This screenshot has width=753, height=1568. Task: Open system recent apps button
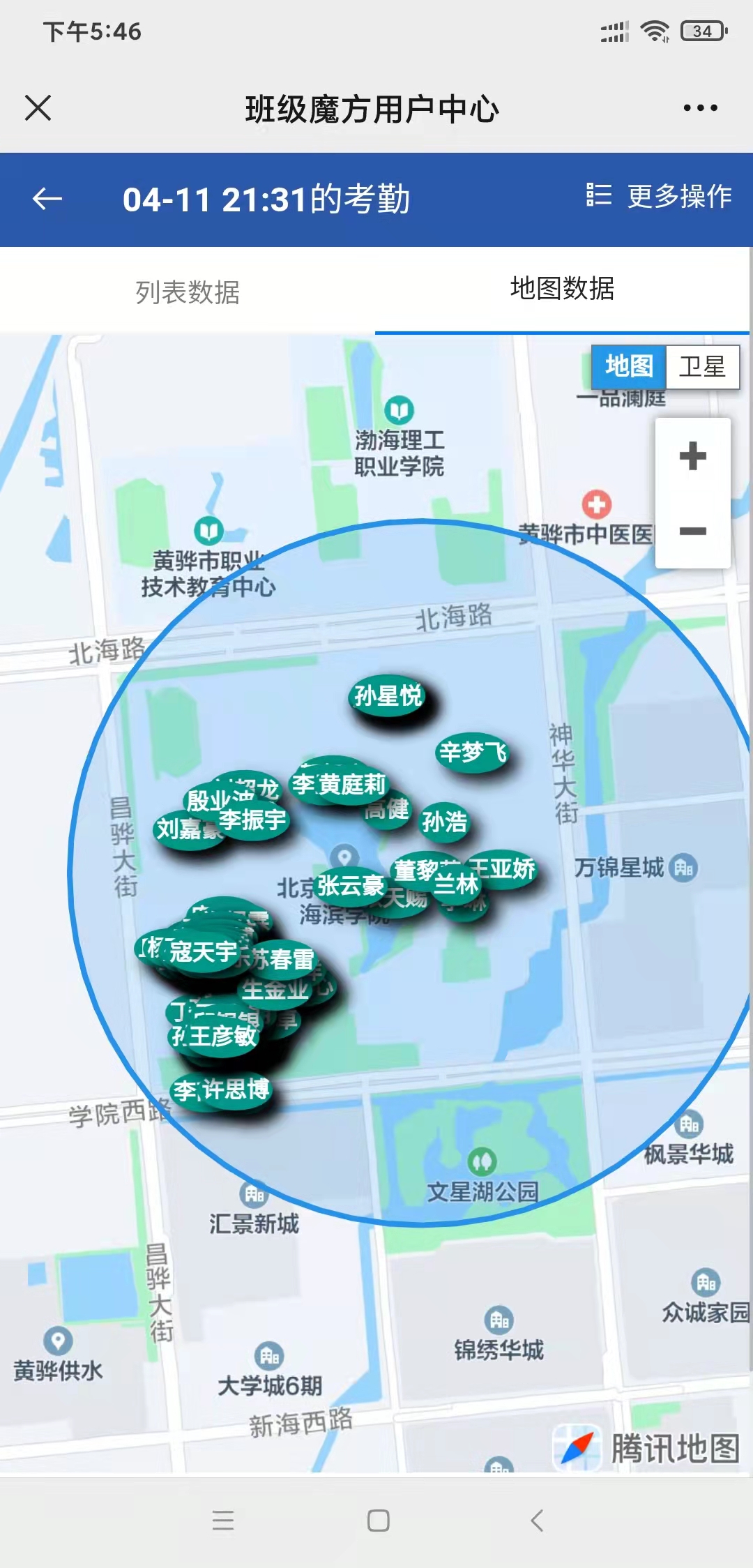[223, 1520]
